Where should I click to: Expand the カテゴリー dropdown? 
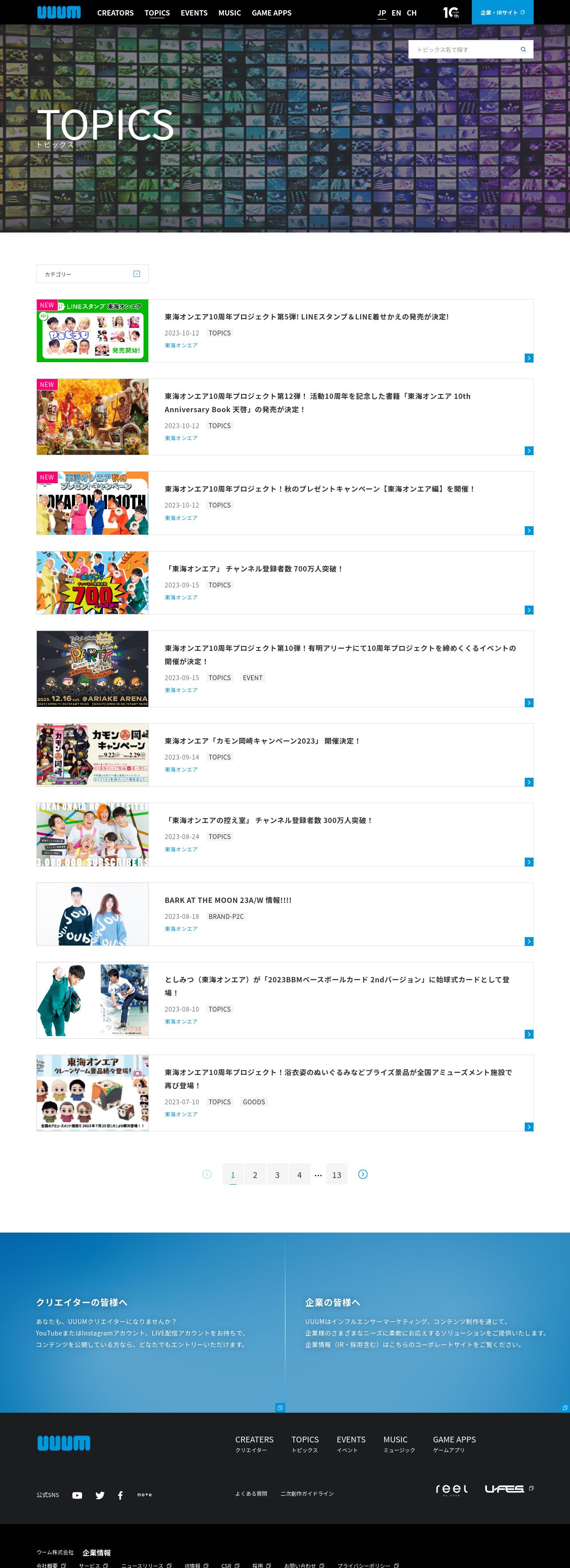point(93,274)
